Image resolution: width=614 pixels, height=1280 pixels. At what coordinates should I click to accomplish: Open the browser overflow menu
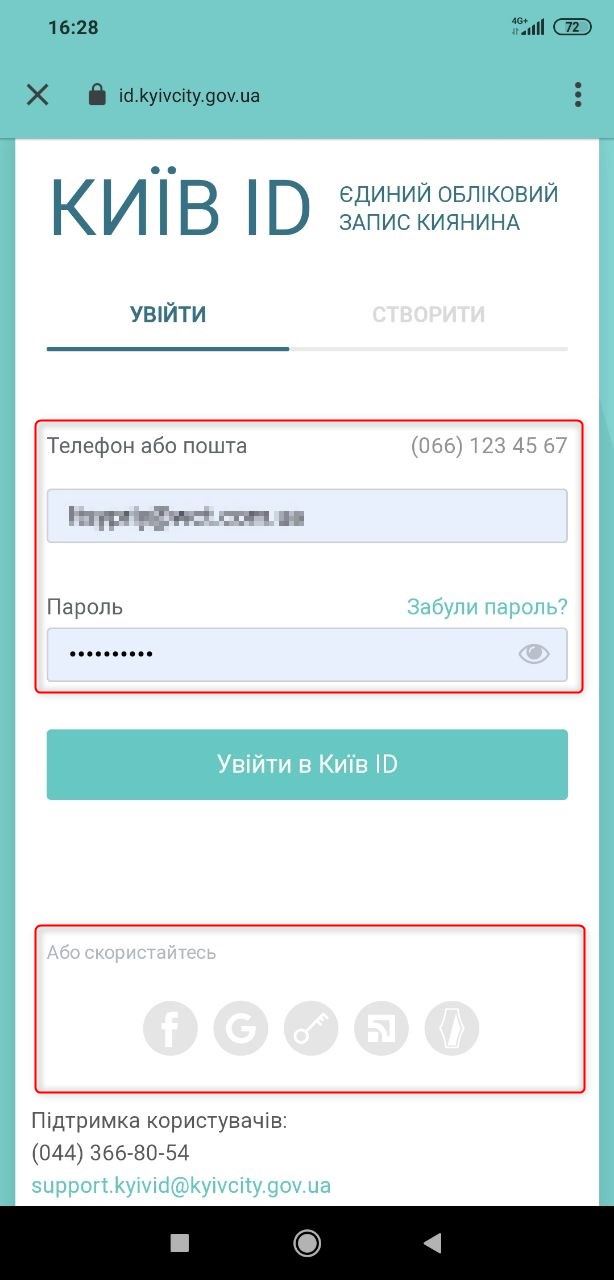(578, 95)
